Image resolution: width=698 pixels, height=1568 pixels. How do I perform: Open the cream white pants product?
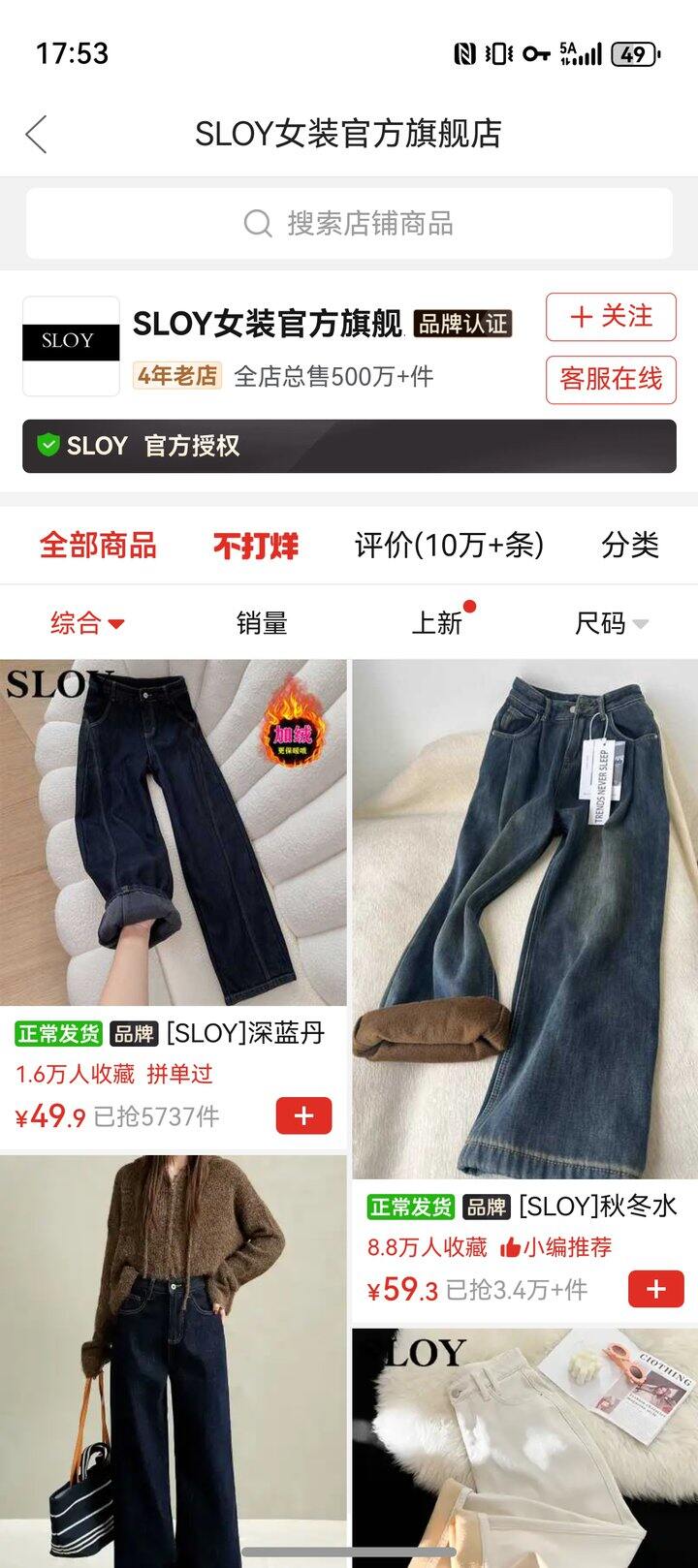524,1449
